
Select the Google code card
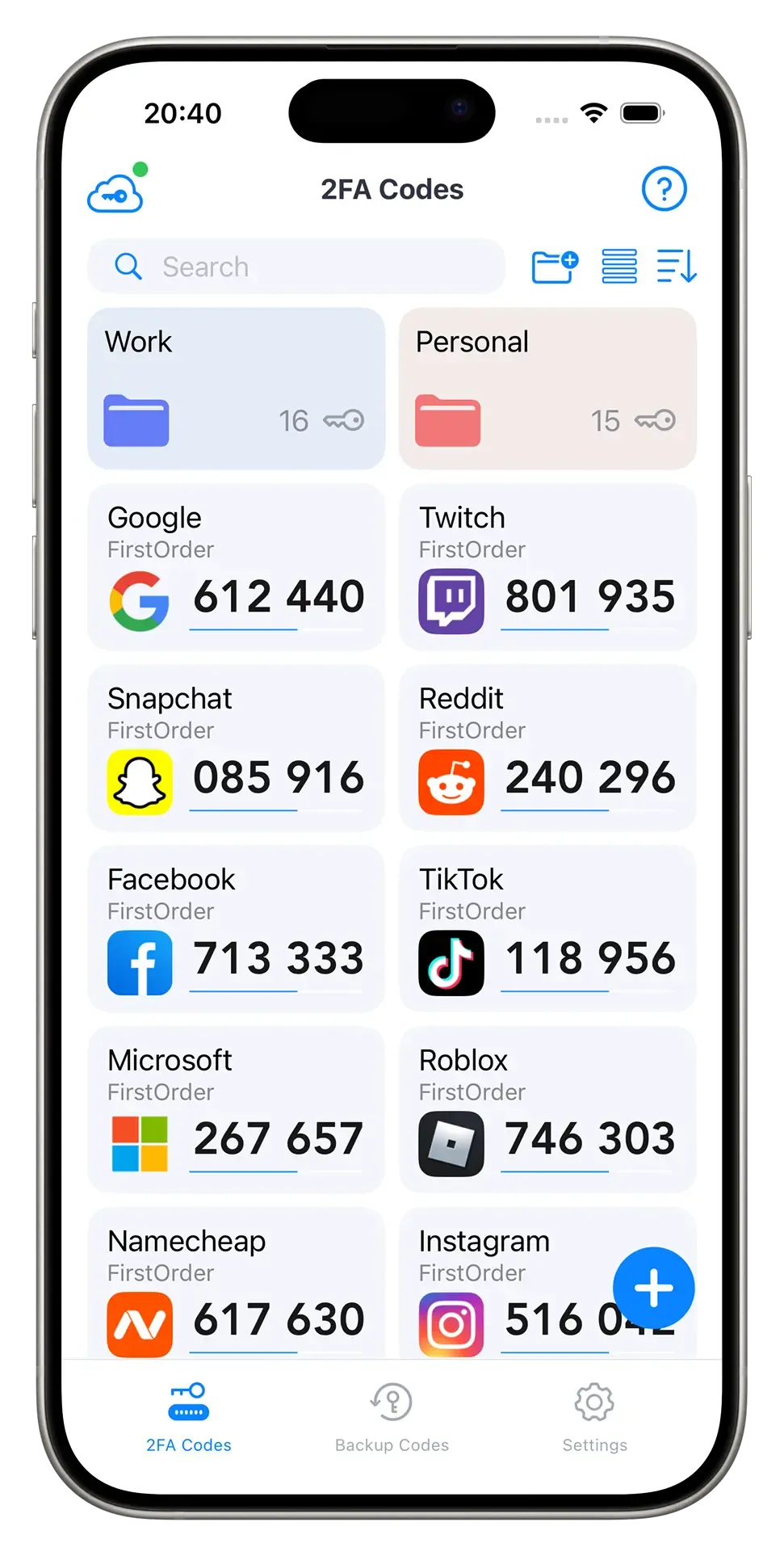236,567
